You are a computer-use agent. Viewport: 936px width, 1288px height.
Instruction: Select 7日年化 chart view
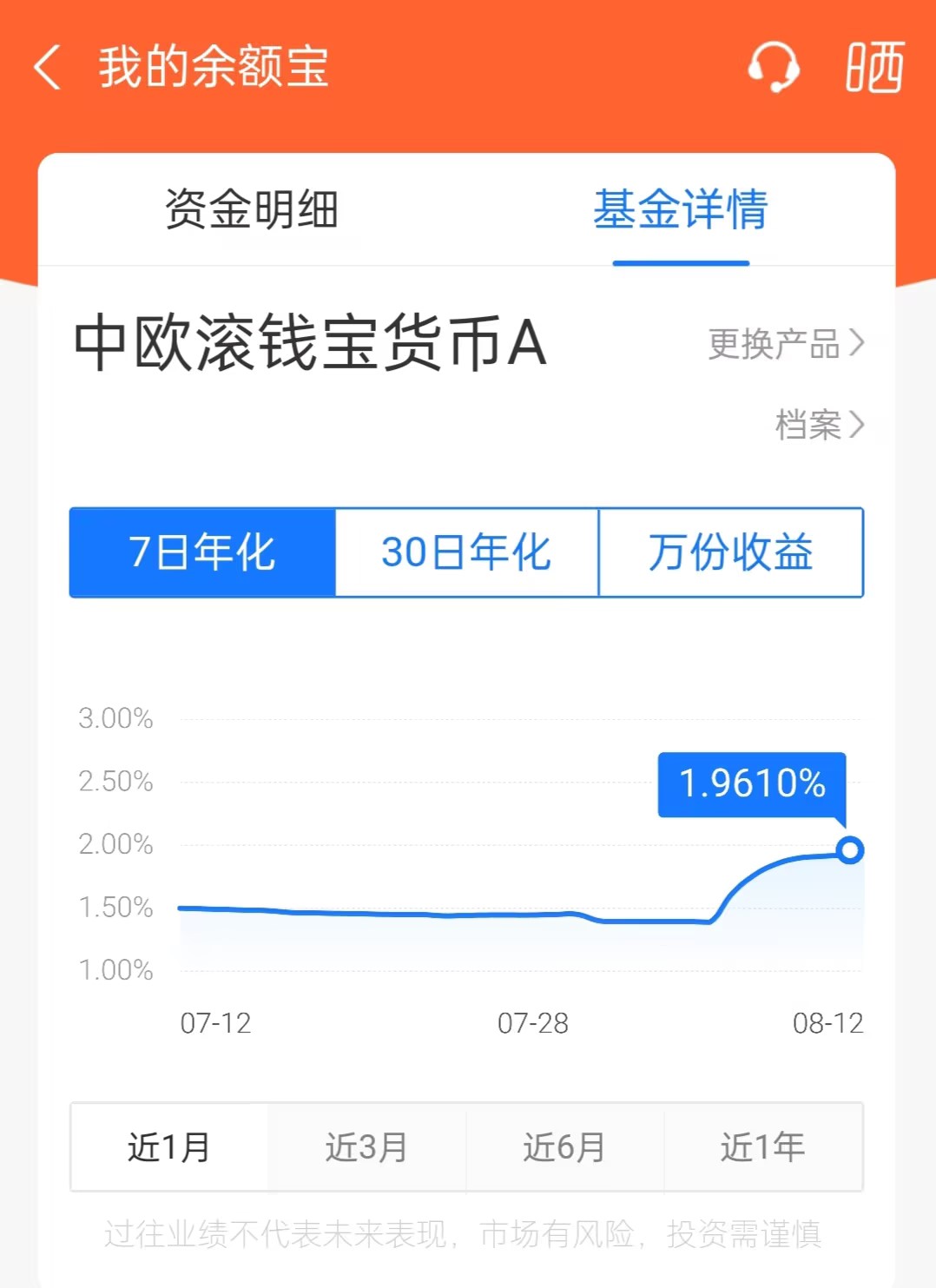pos(202,552)
